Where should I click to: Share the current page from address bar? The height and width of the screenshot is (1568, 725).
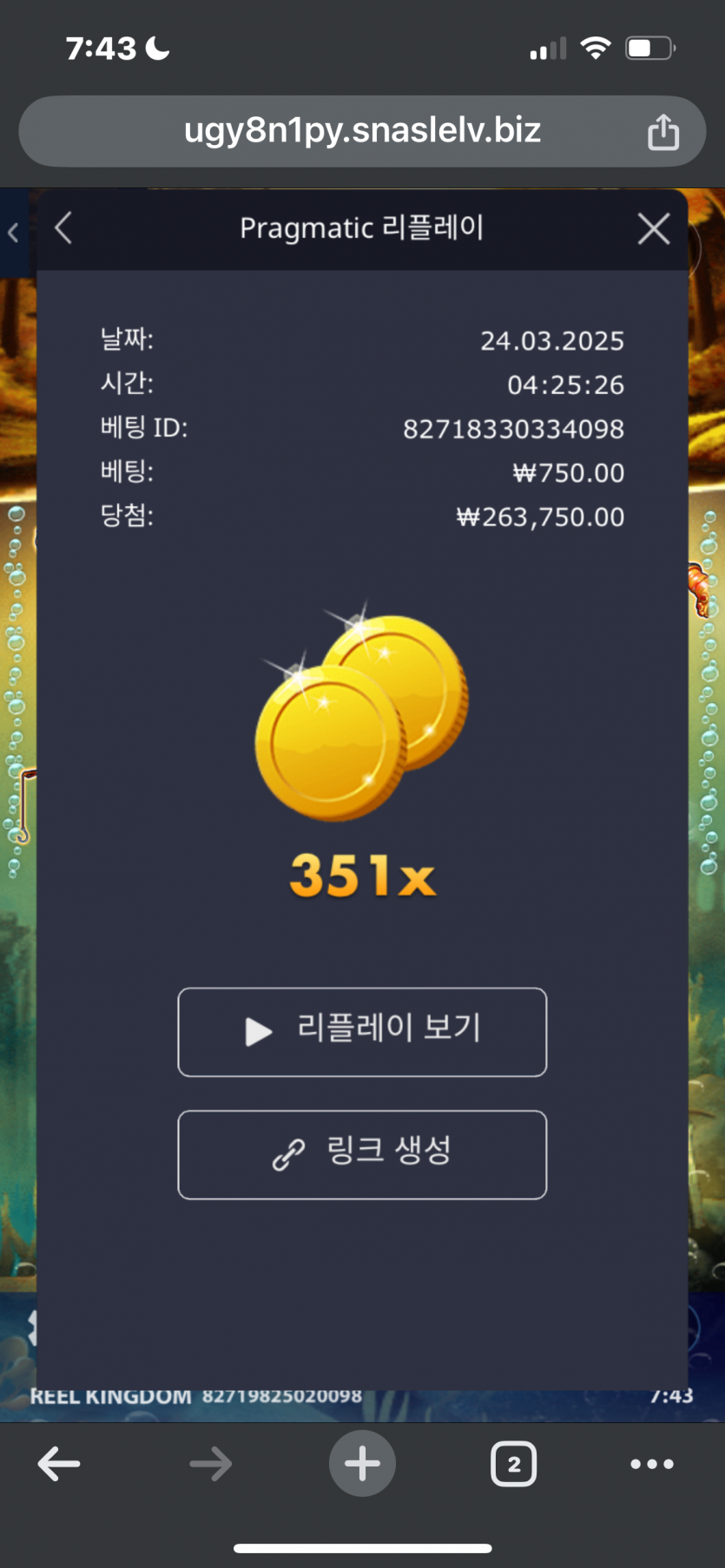tap(662, 132)
